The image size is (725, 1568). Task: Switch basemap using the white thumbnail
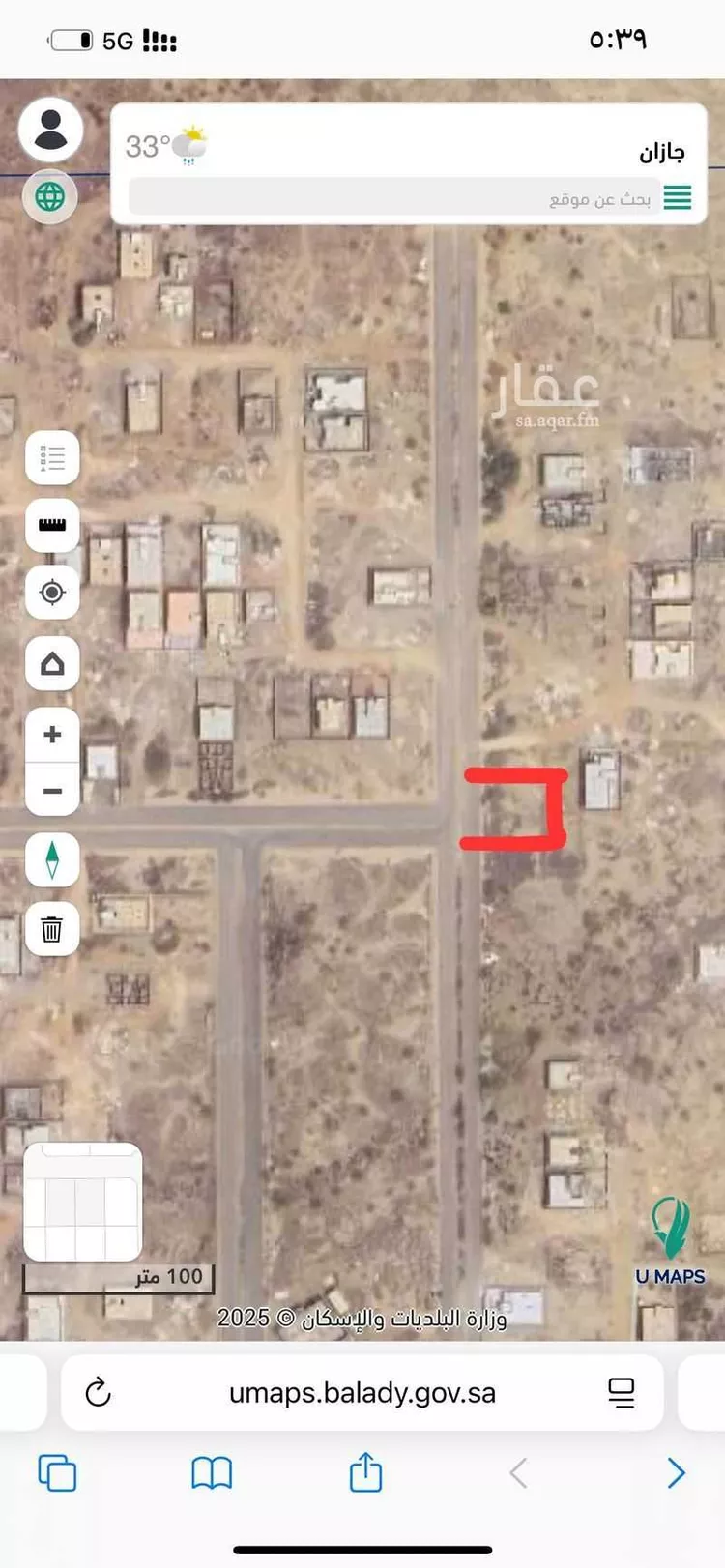pyautogui.click(x=83, y=1202)
